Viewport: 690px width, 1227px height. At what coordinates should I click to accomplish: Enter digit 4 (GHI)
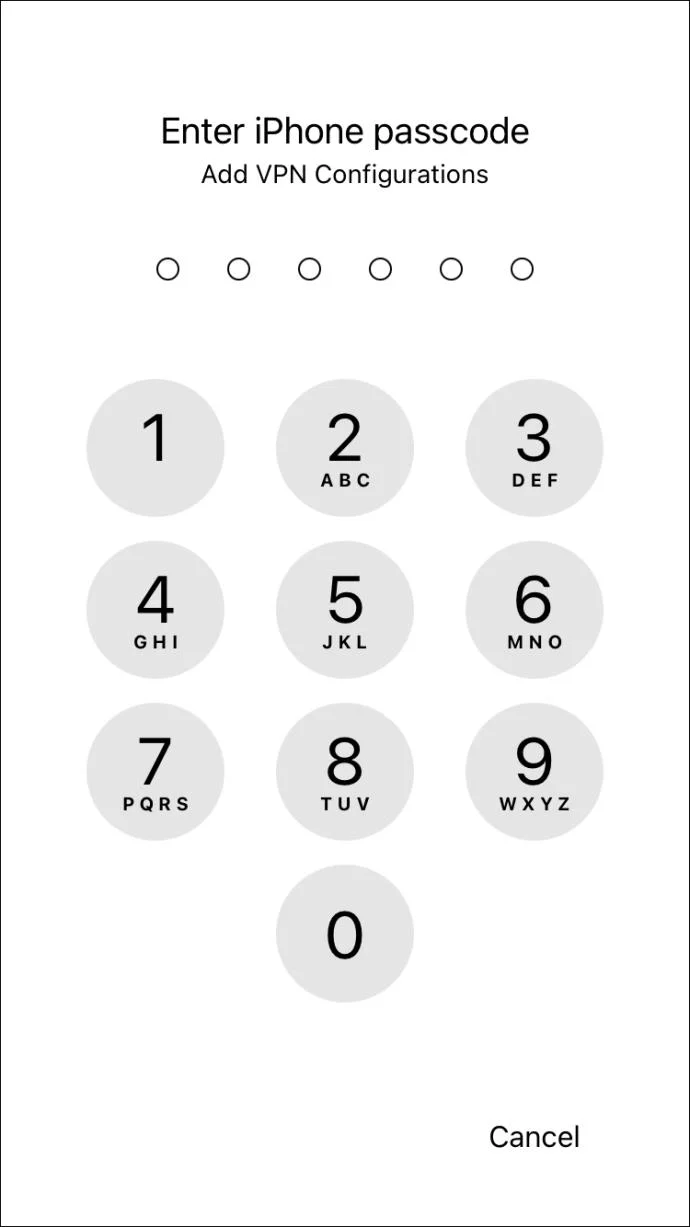155,610
